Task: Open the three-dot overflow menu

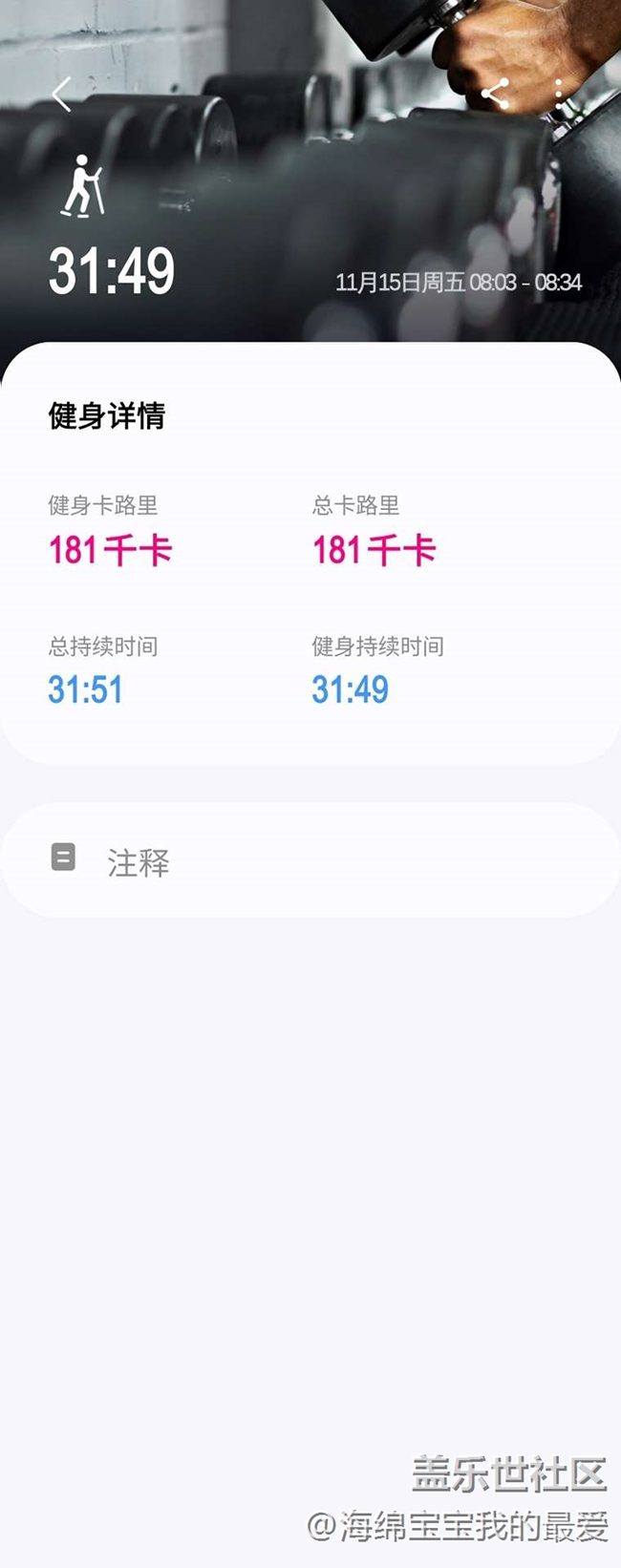Action: pos(559,94)
